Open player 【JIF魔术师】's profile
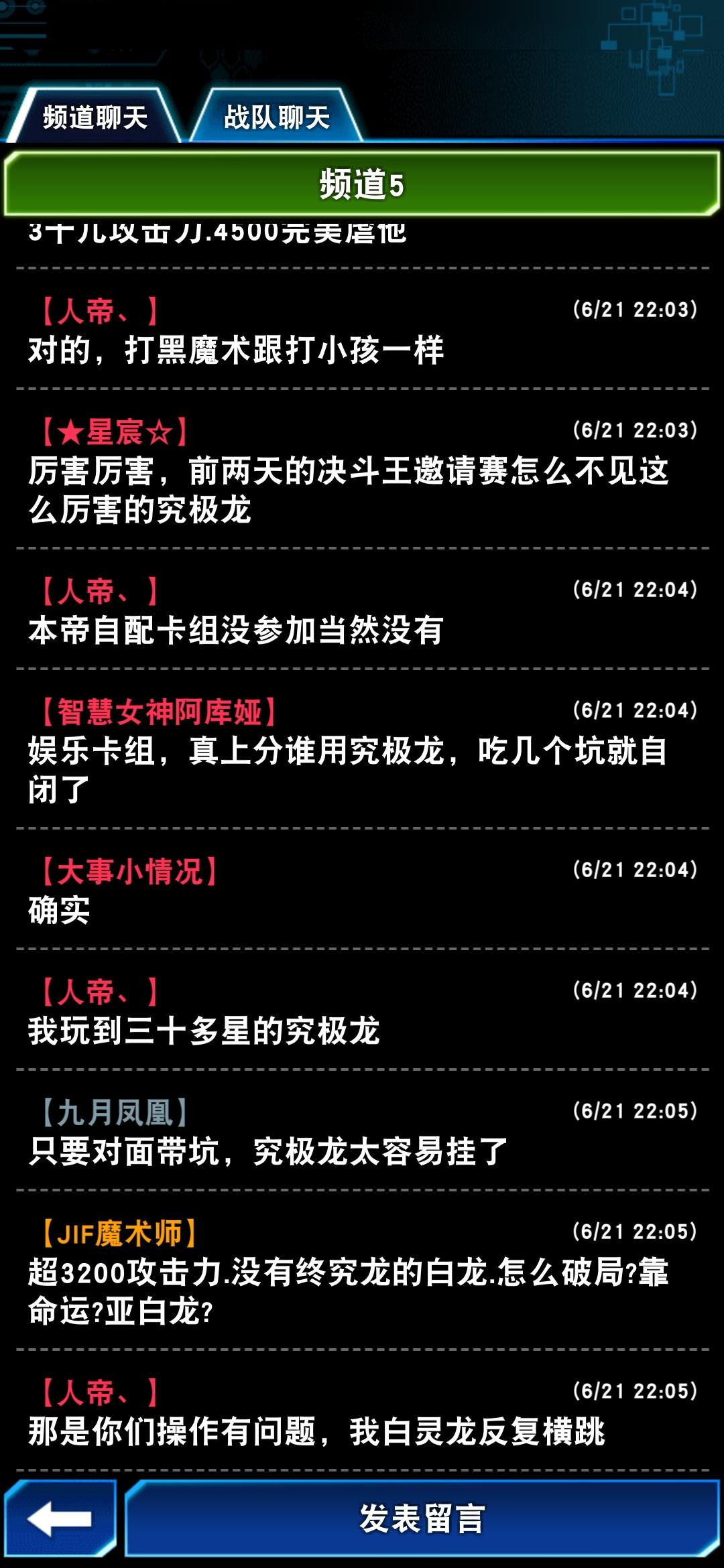Image resolution: width=724 pixels, height=1568 pixels. (x=119, y=1233)
